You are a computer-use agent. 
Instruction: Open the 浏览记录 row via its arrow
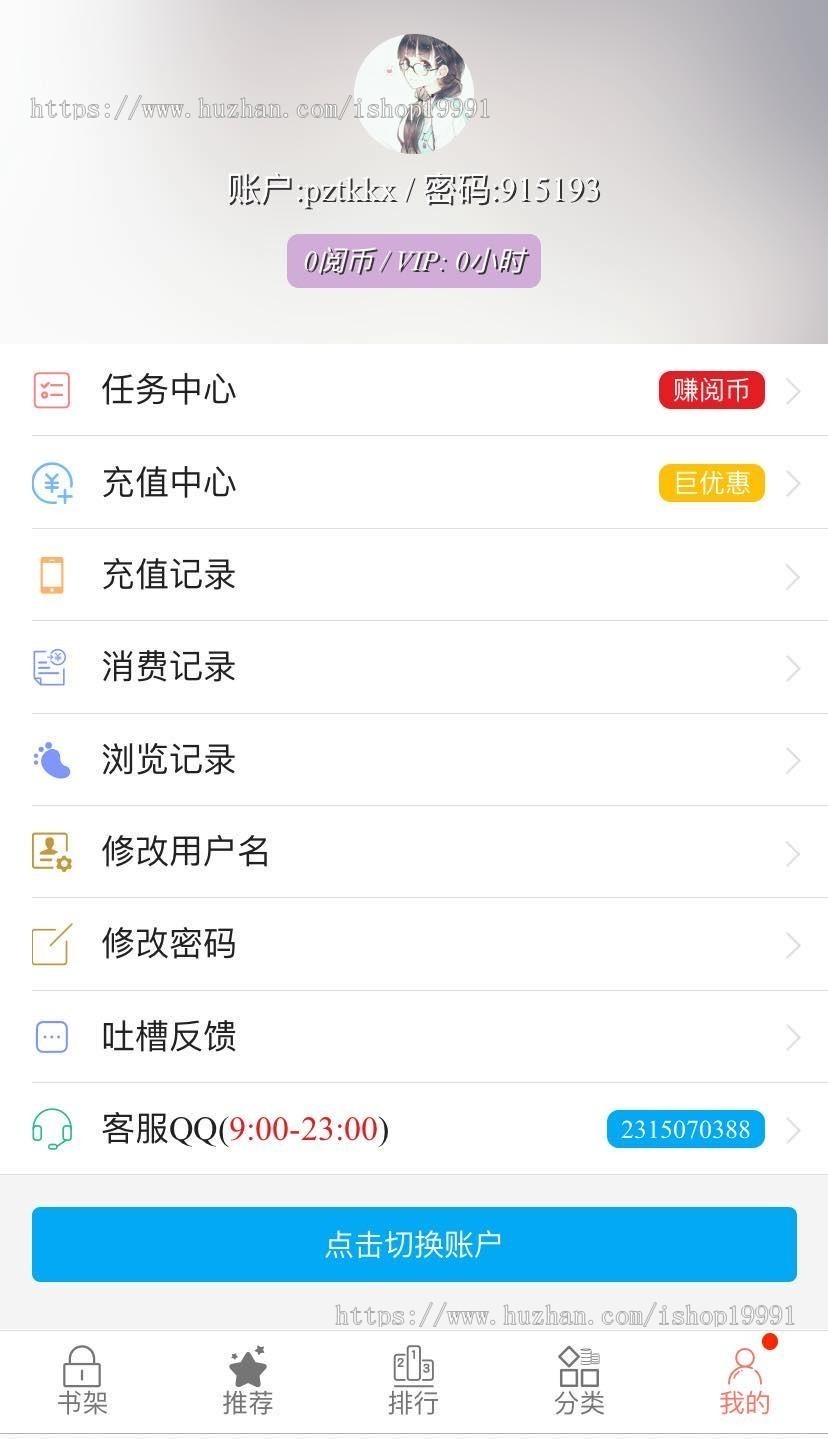tap(793, 760)
